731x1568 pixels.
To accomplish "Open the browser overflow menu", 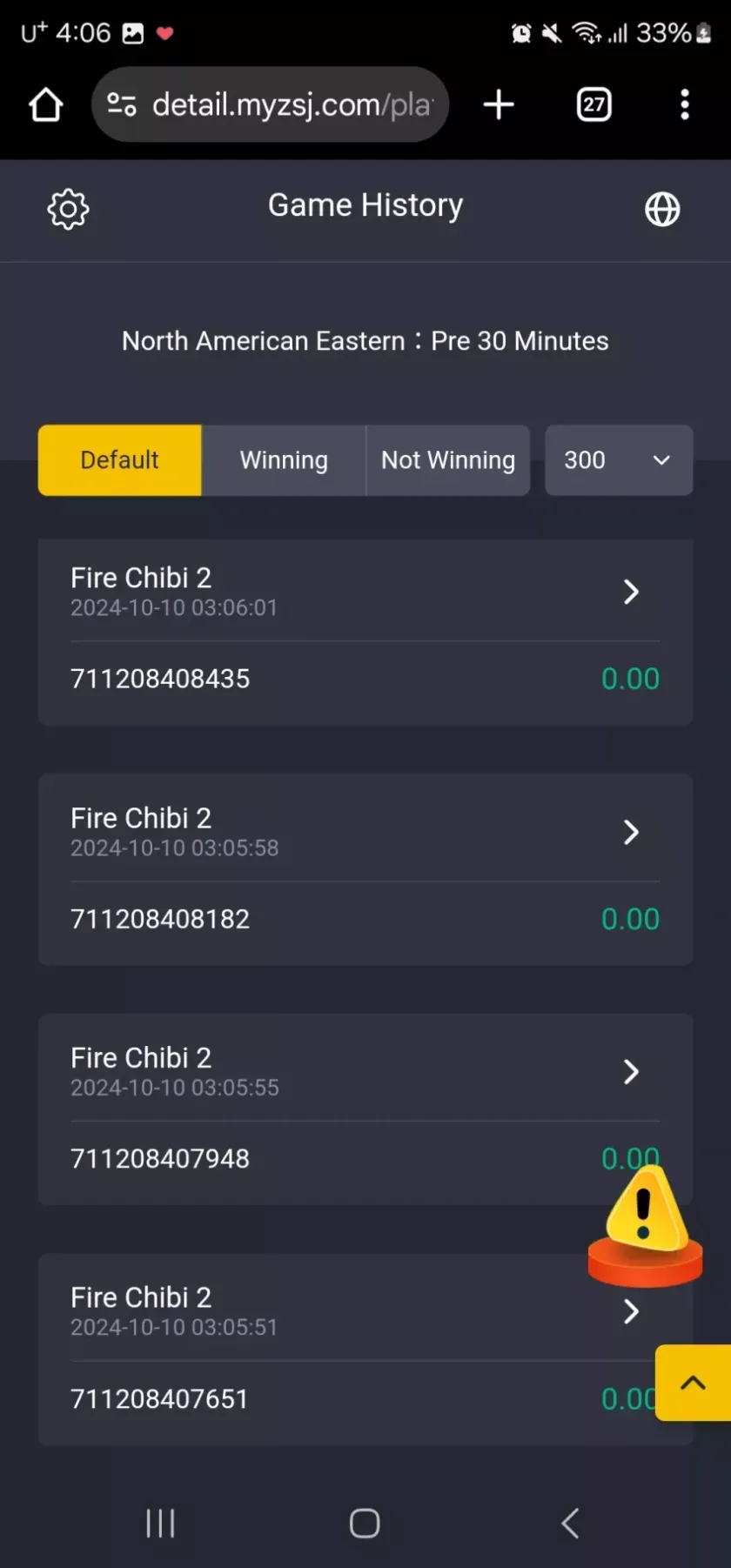I will pyautogui.click(x=685, y=105).
